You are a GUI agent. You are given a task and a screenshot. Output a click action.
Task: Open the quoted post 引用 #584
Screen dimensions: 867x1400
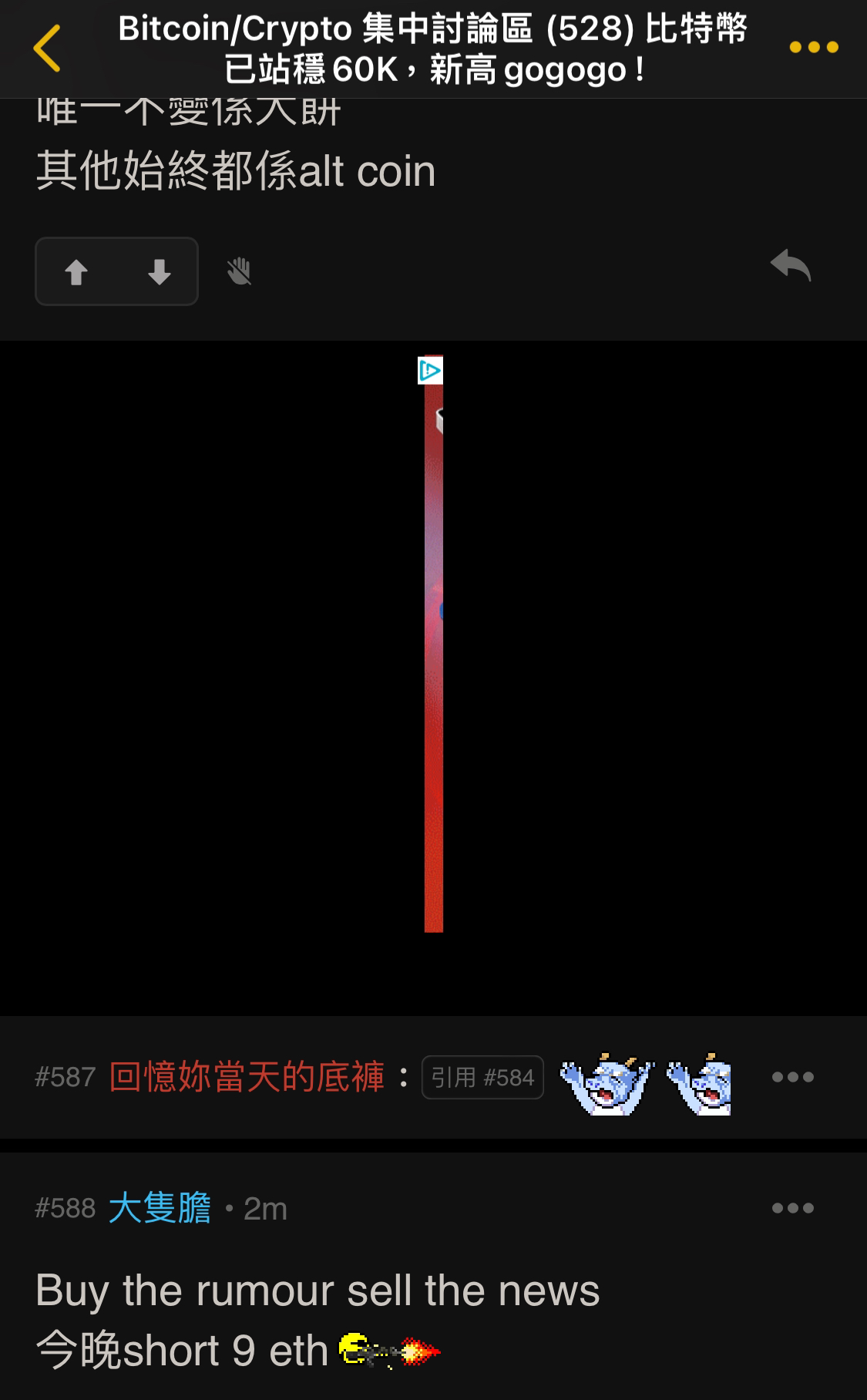tap(482, 1077)
